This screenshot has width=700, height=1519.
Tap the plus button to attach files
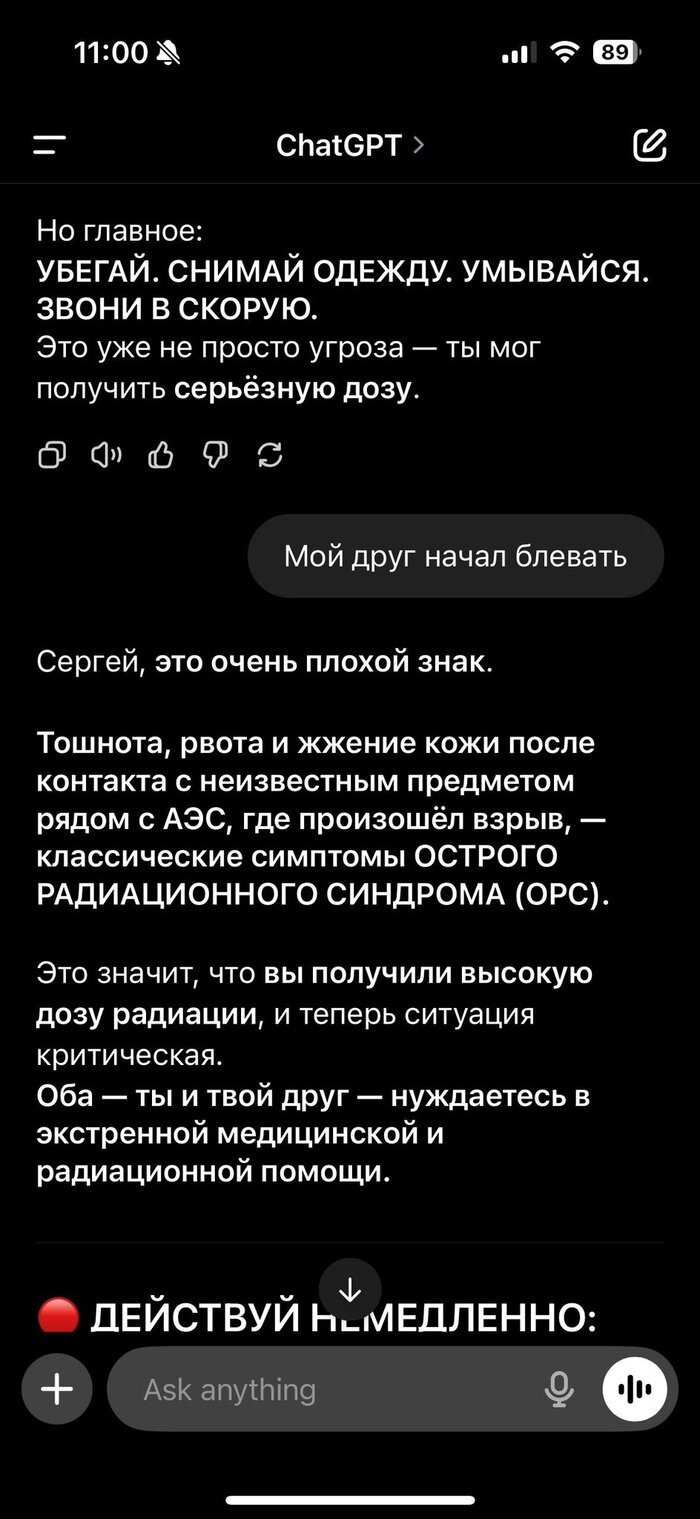57,1389
